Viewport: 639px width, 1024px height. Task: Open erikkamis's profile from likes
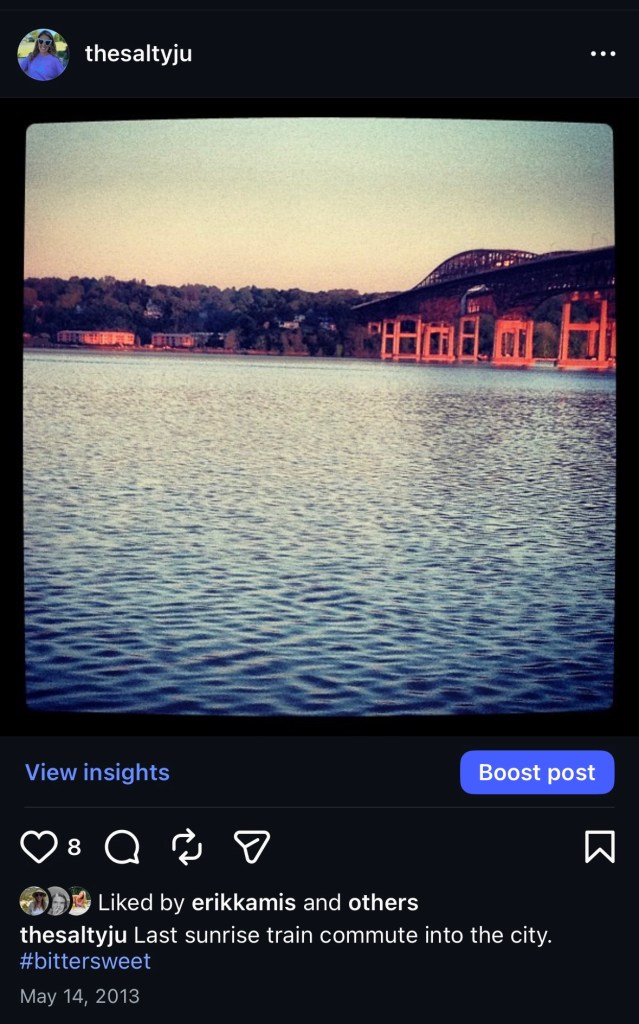(244, 903)
